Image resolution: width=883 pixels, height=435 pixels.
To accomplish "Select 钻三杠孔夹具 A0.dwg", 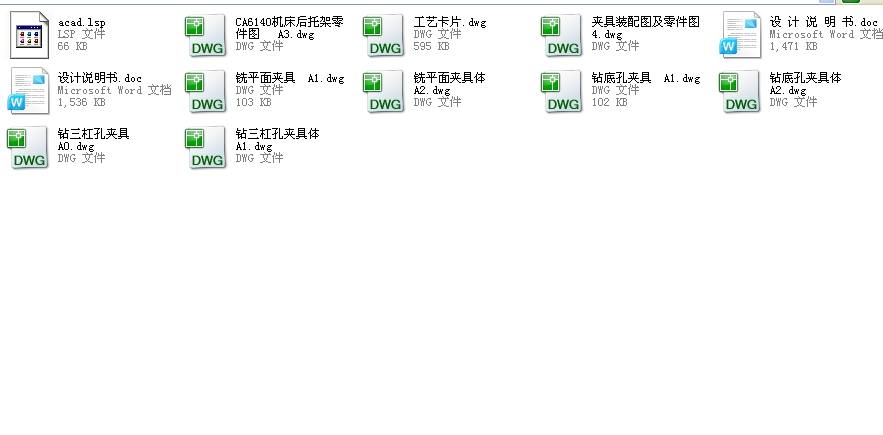I will (x=29, y=146).
